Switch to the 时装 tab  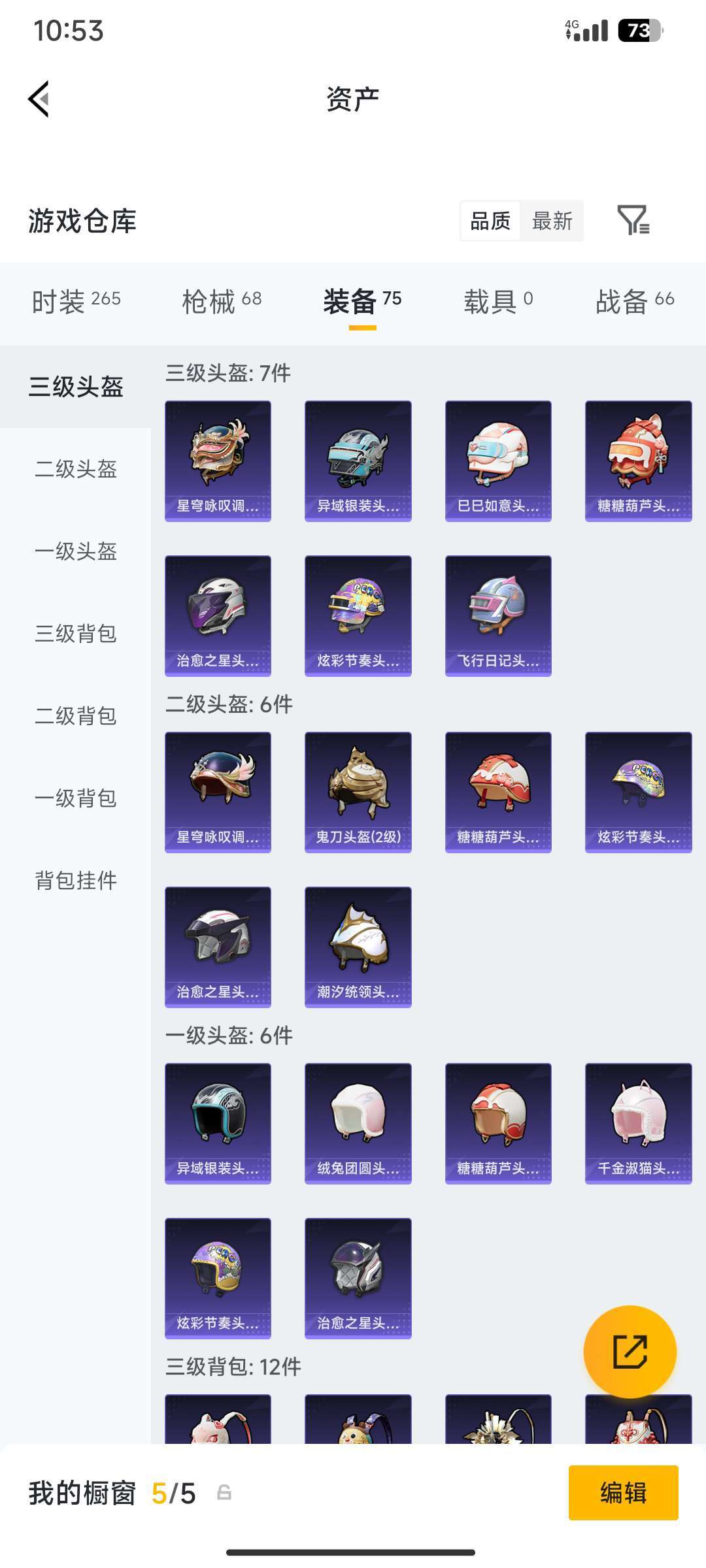[x=76, y=301]
